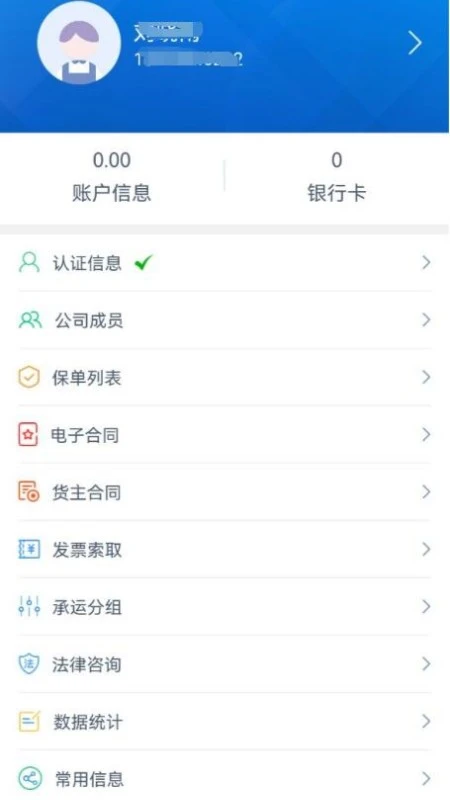The height and width of the screenshot is (800, 450).
Task: Open 保单列表
Action: (224, 378)
